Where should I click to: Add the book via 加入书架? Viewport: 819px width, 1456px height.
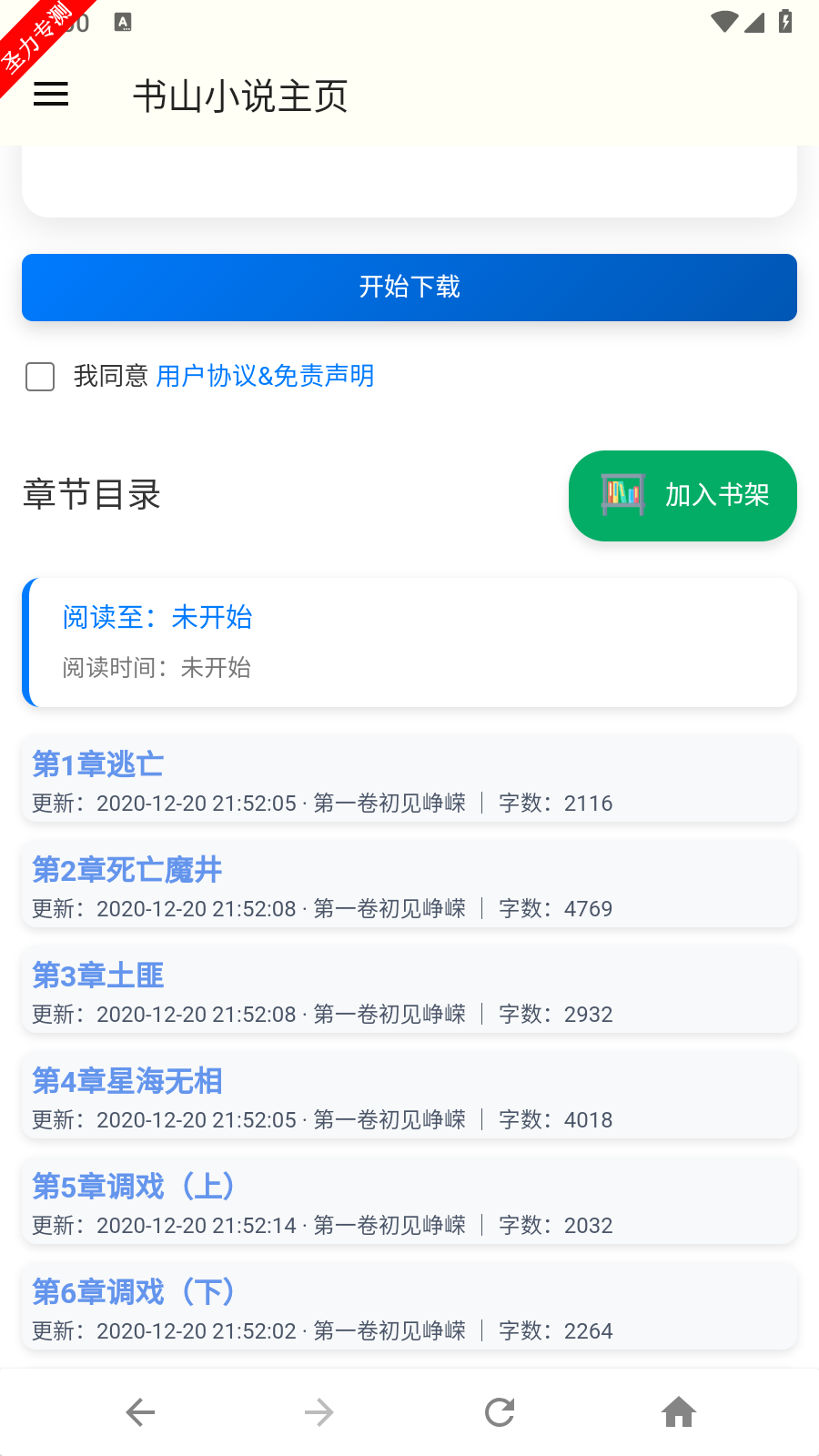tap(682, 496)
